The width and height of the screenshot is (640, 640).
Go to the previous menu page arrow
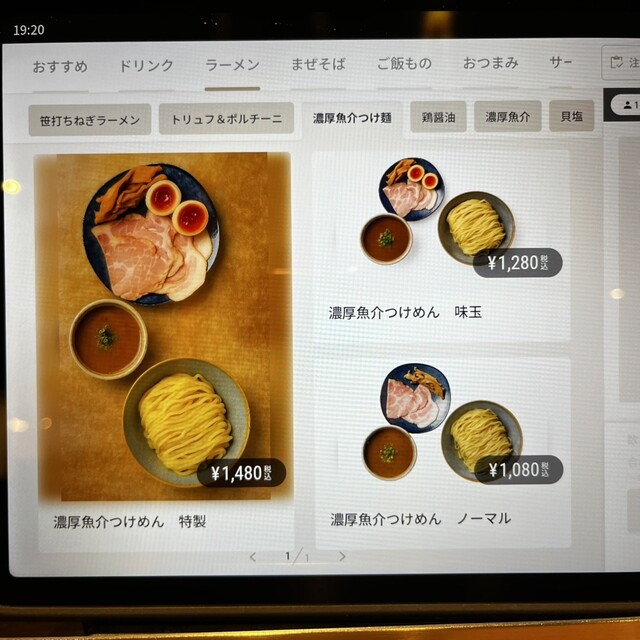pos(253,557)
